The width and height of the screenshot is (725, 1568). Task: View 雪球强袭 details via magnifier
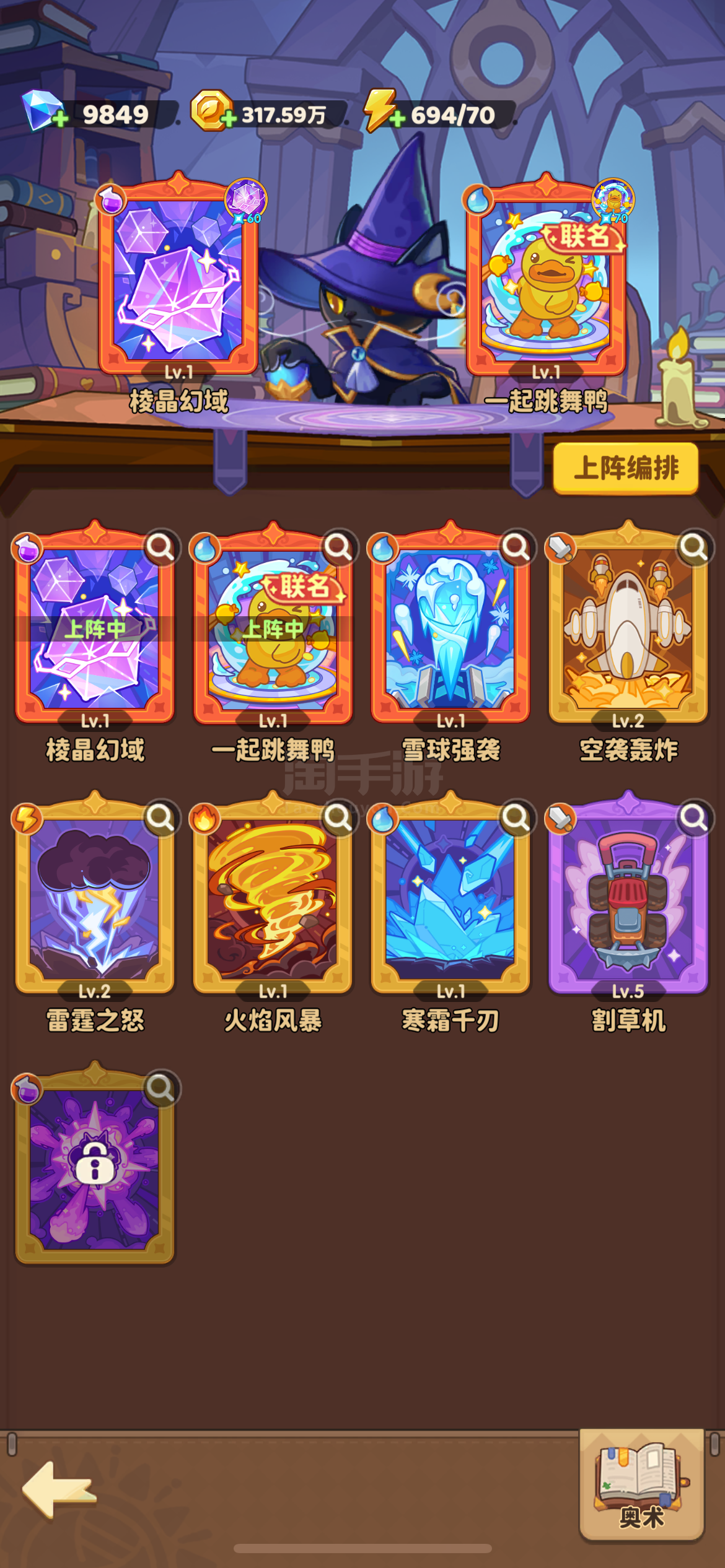[516, 547]
